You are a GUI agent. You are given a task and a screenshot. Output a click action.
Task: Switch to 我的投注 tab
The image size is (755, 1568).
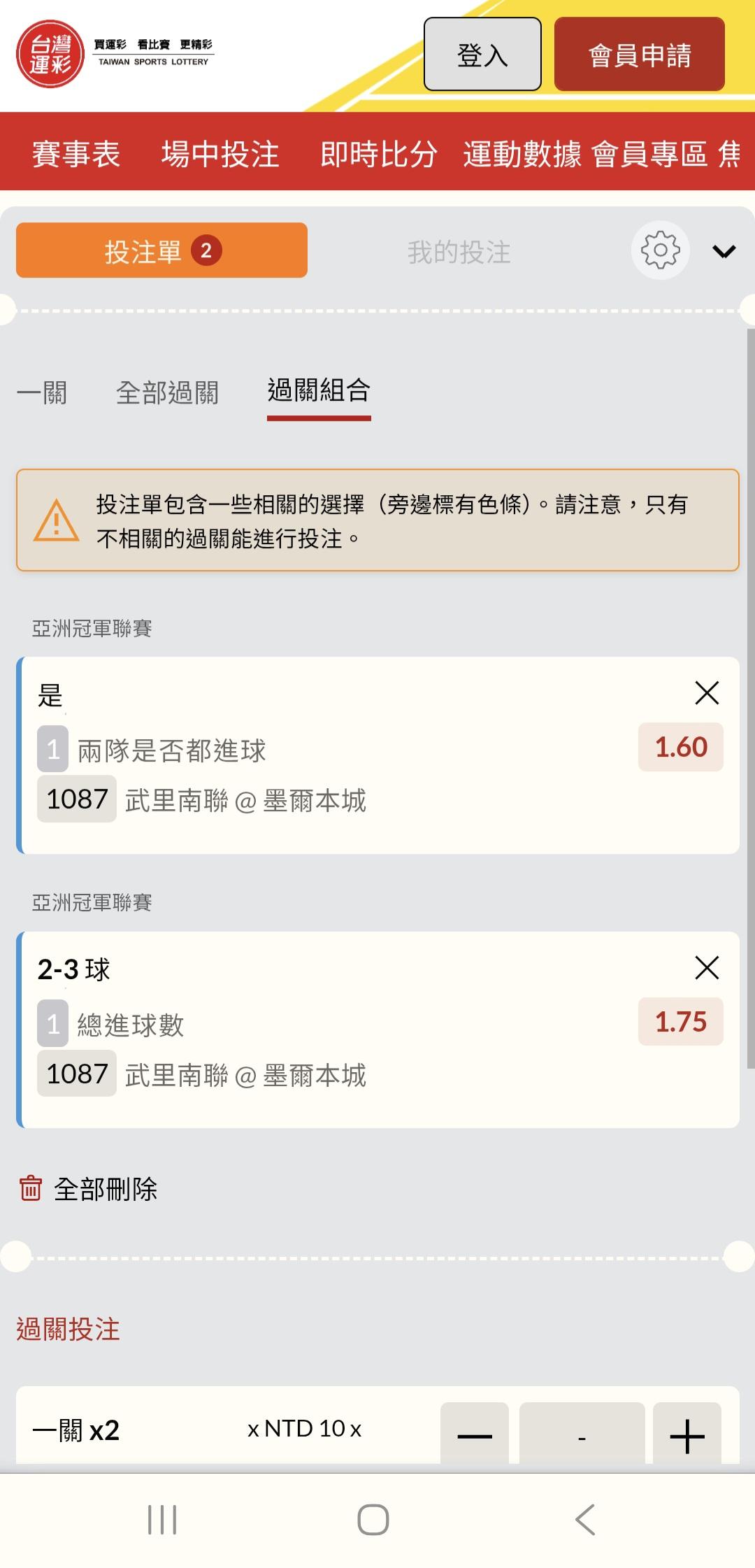click(x=459, y=252)
